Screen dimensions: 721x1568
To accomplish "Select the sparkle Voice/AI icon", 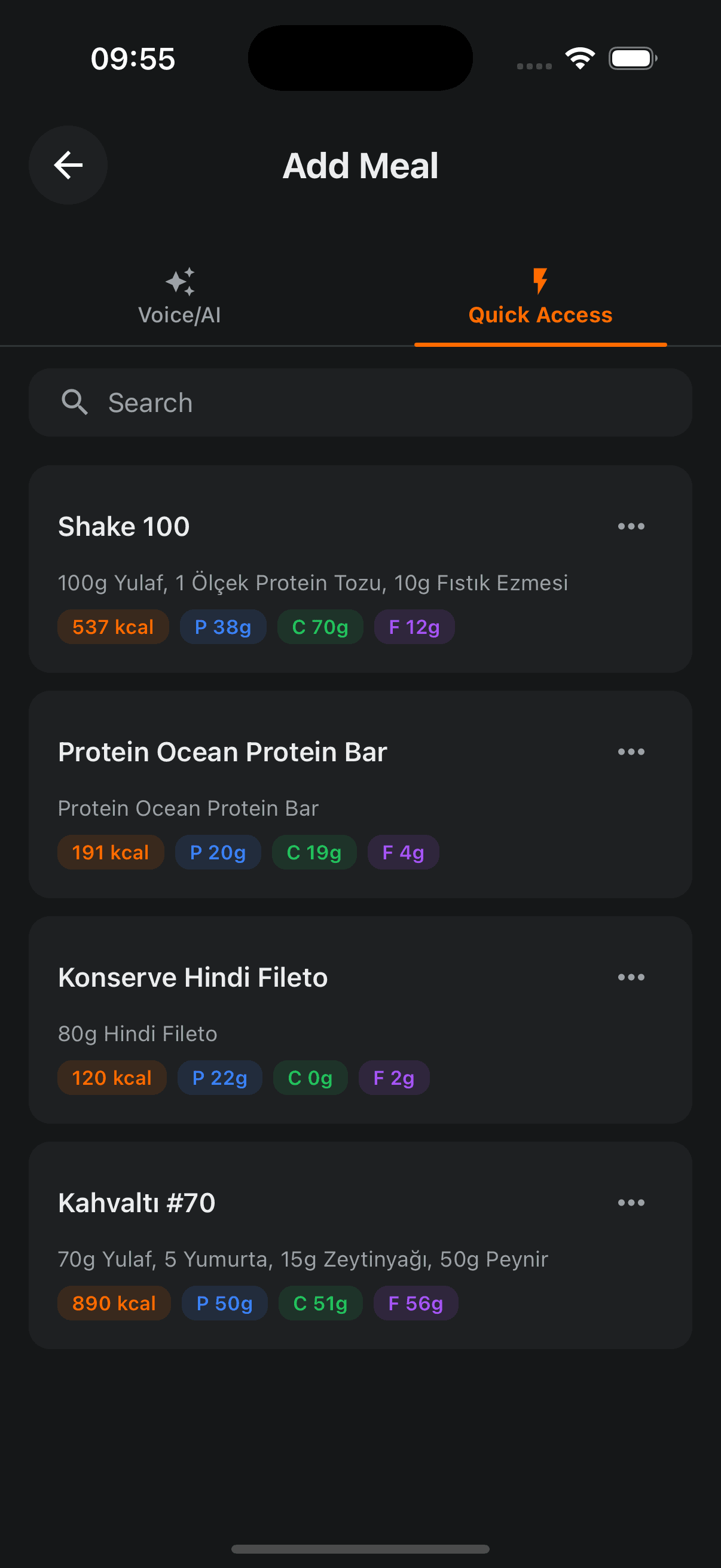I will 179,282.
